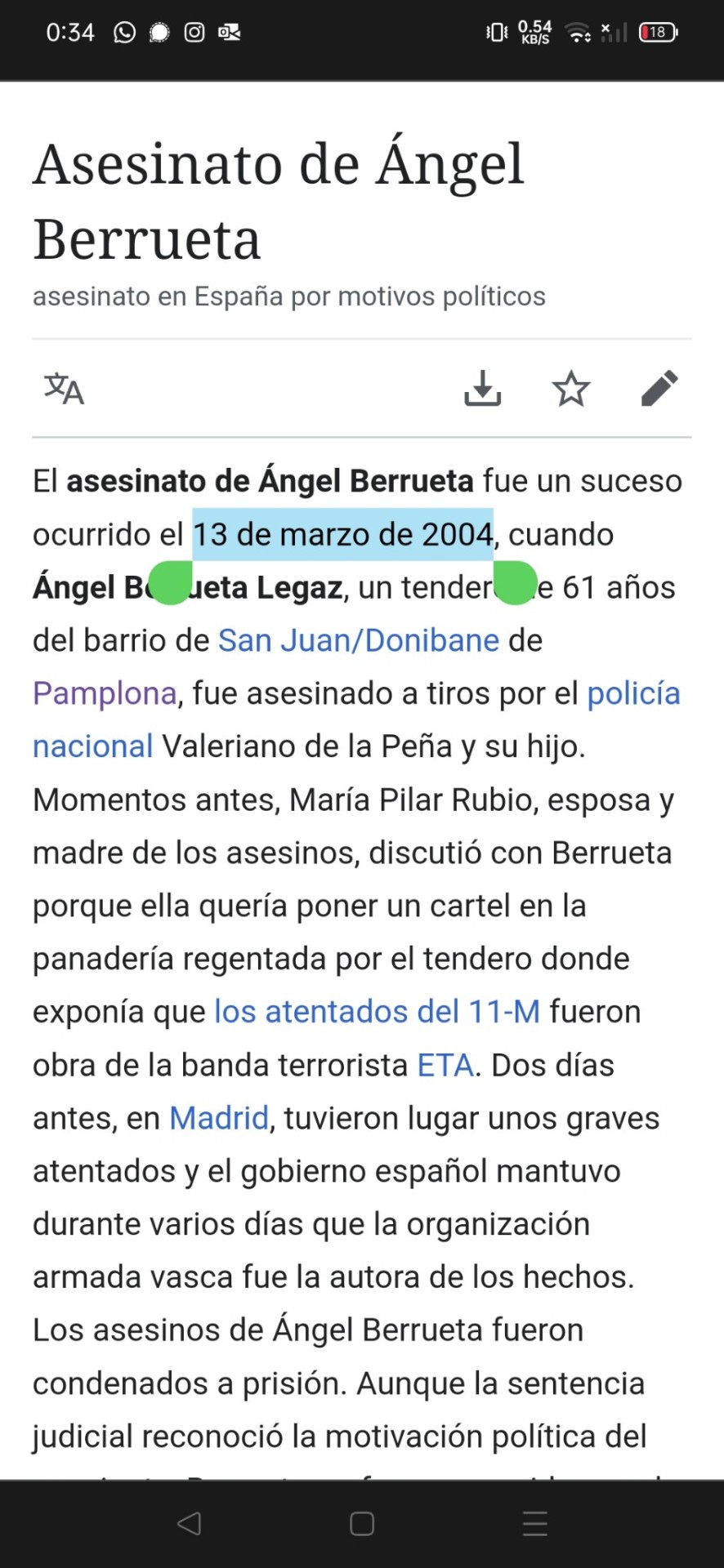
Task: Tap the system back button
Action: (190, 1523)
